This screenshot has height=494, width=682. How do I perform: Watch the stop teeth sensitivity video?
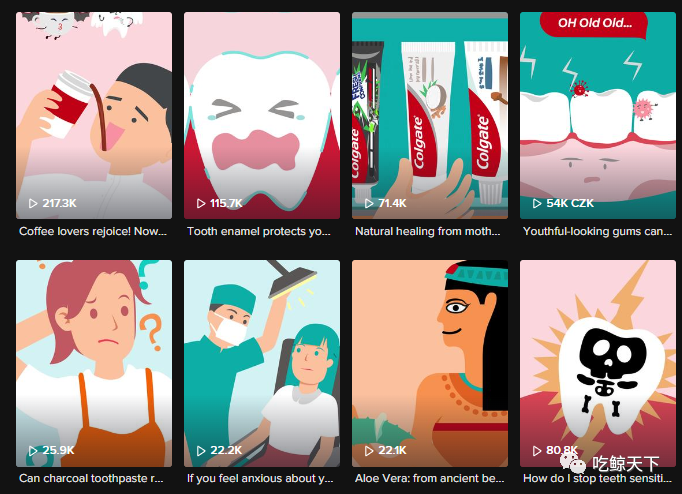pyautogui.click(x=598, y=363)
